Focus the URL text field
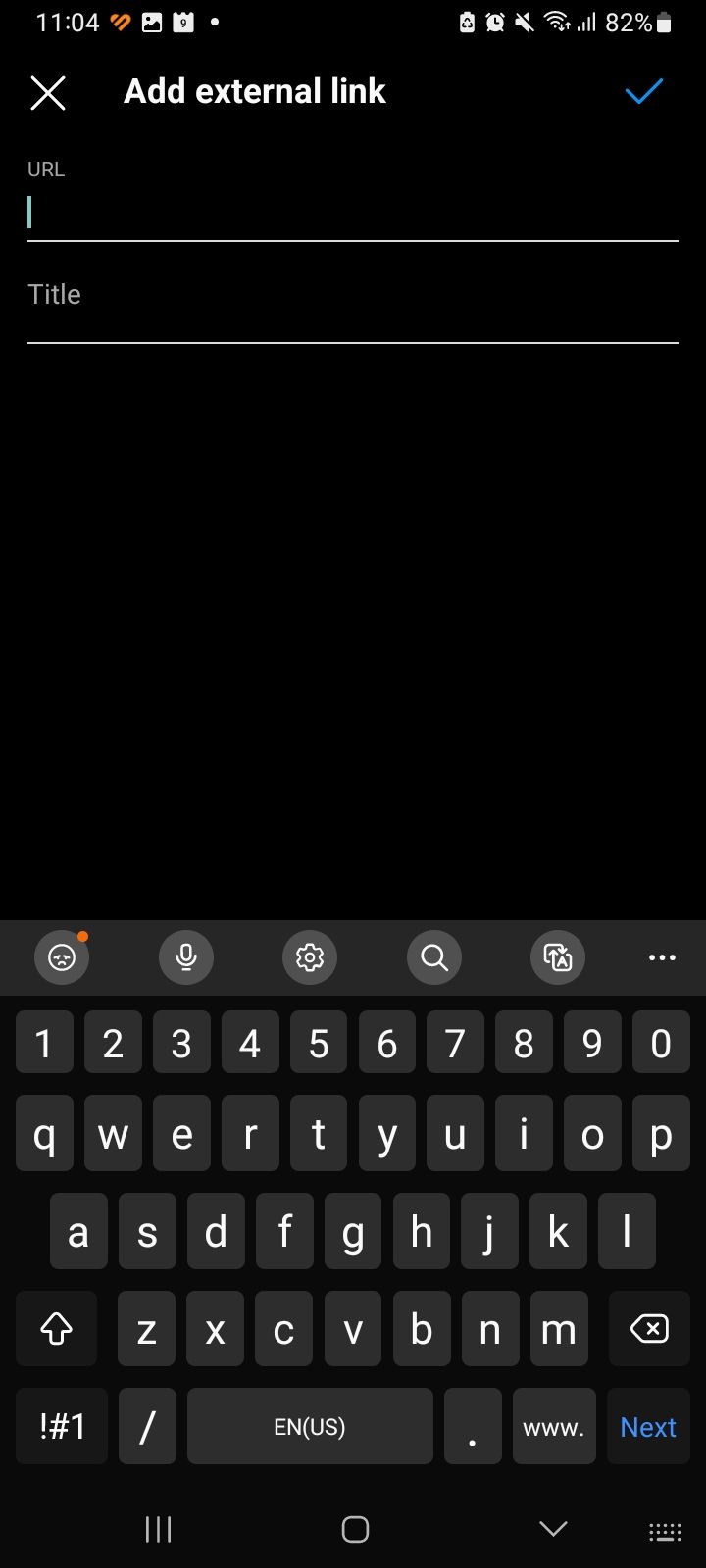This screenshot has height=1568, width=706. click(x=352, y=214)
